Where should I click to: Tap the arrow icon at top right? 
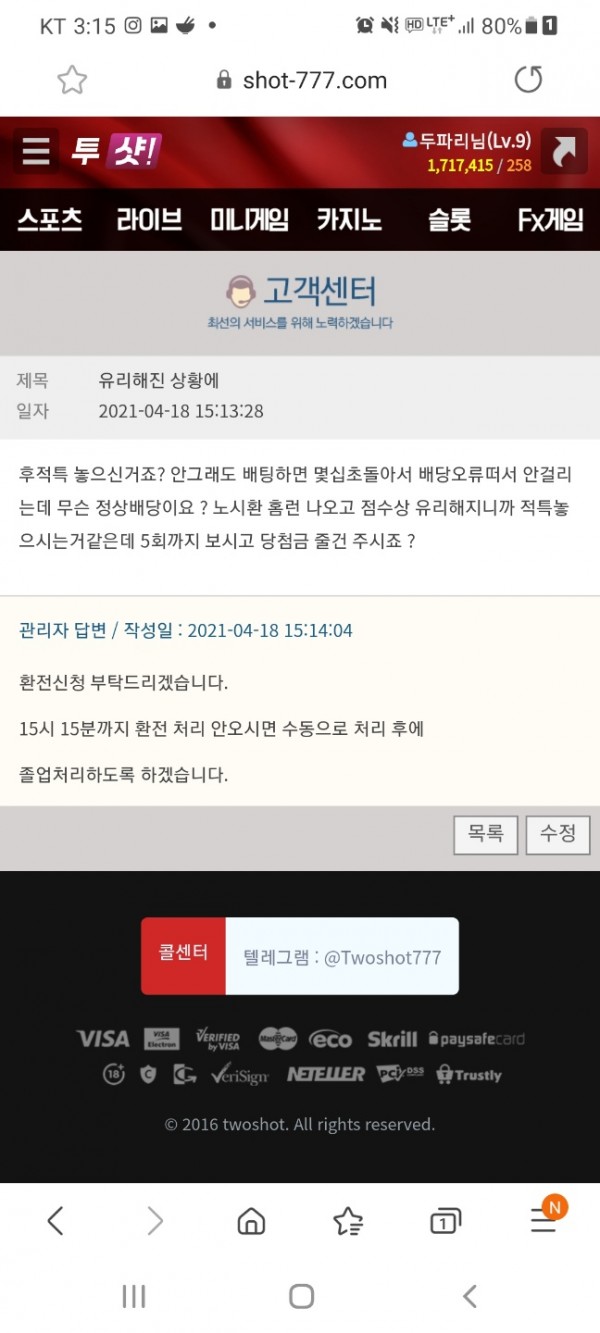click(563, 151)
